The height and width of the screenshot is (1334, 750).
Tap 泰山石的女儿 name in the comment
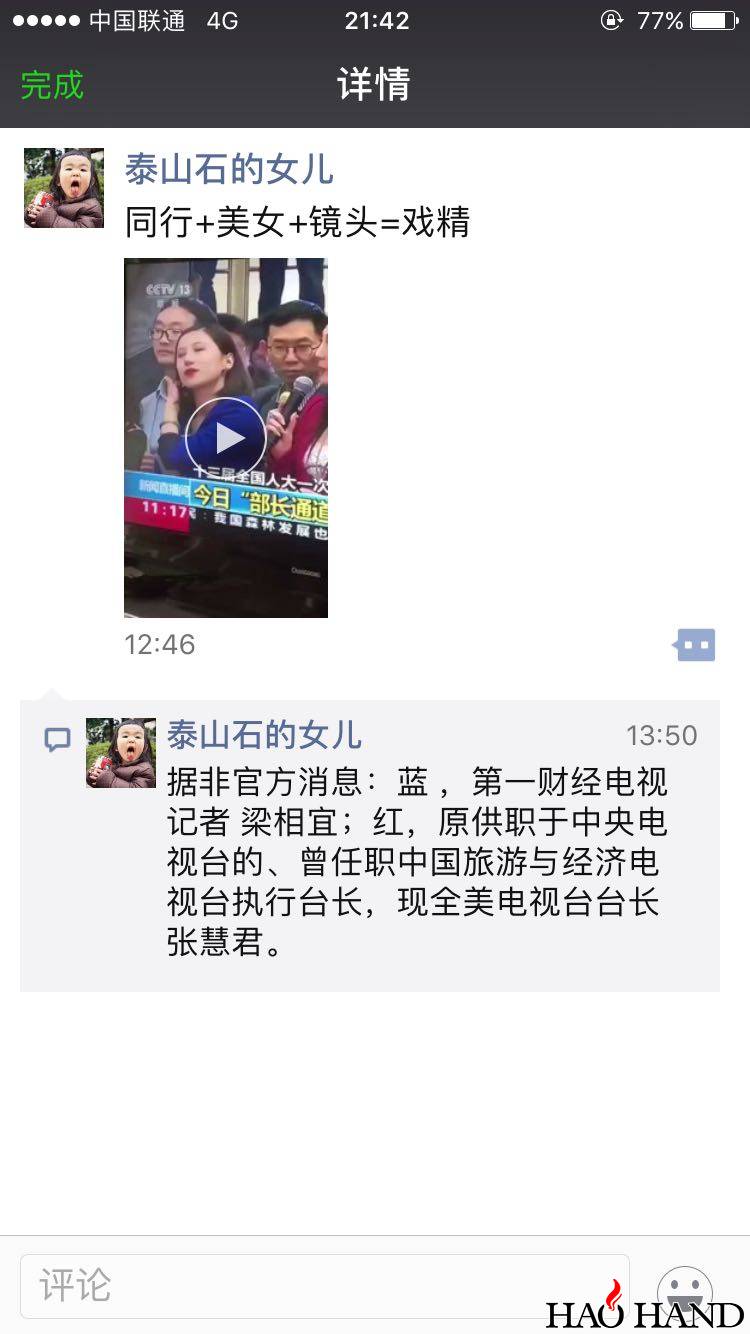point(264,736)
